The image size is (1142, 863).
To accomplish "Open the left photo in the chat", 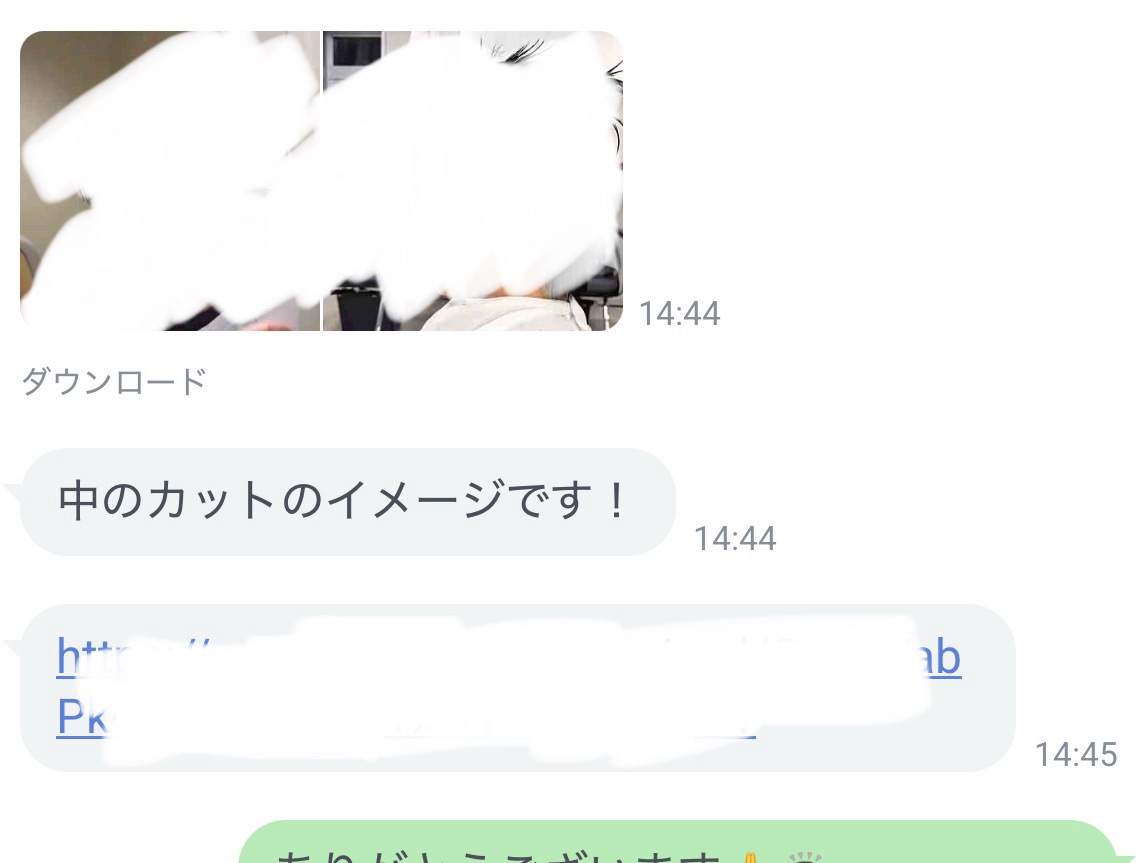I will pyautogui.click(x=170, y=181).
